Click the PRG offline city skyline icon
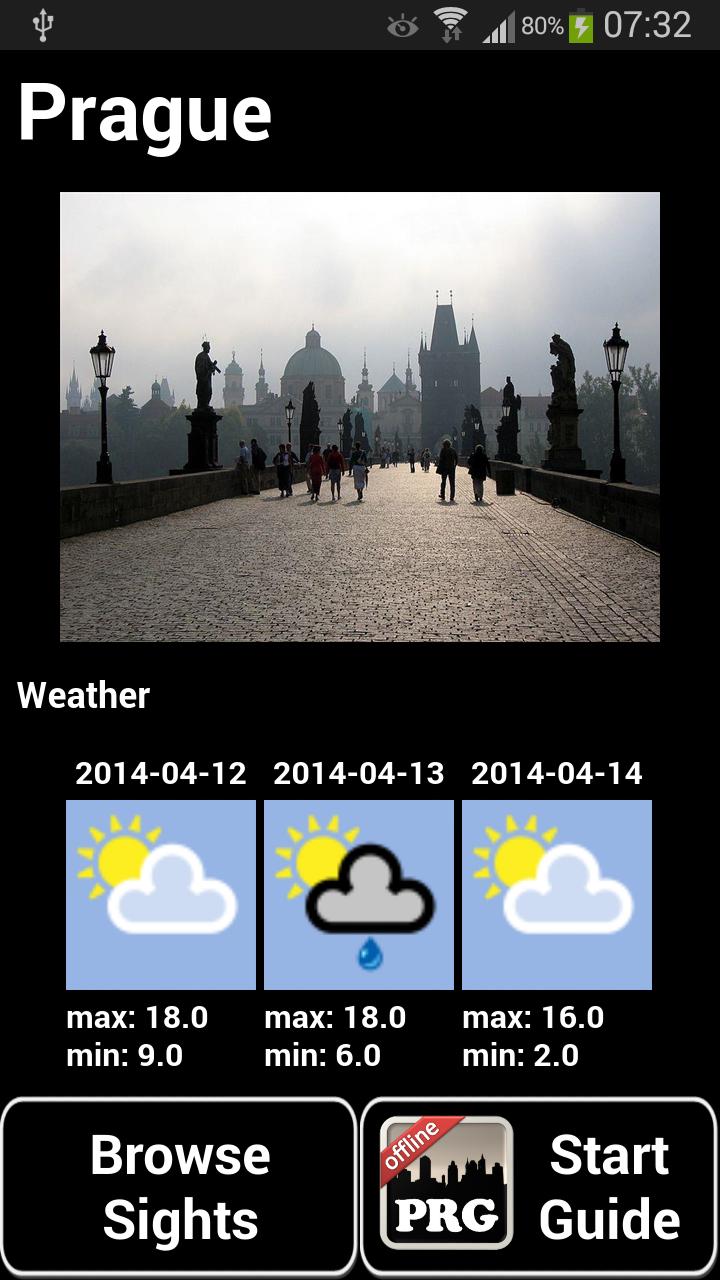 pyautogui.click(x=447, y=1185)
